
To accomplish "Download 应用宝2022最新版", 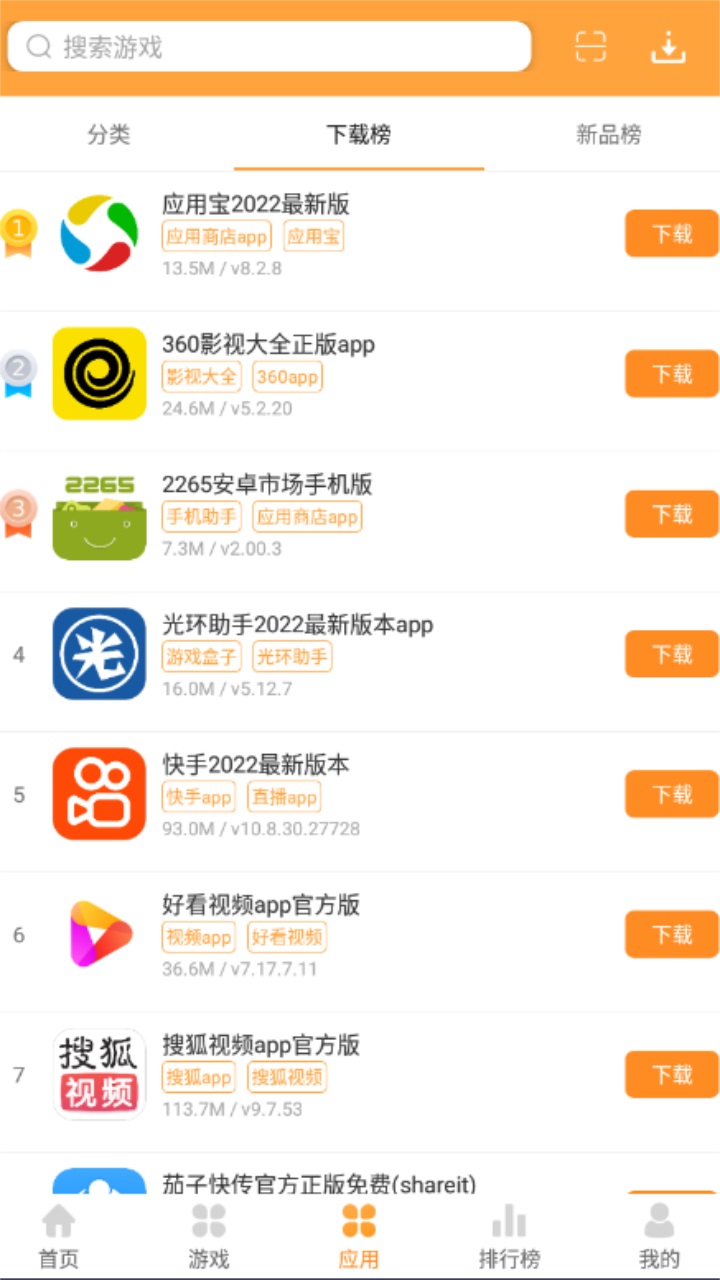I will 671,234.
